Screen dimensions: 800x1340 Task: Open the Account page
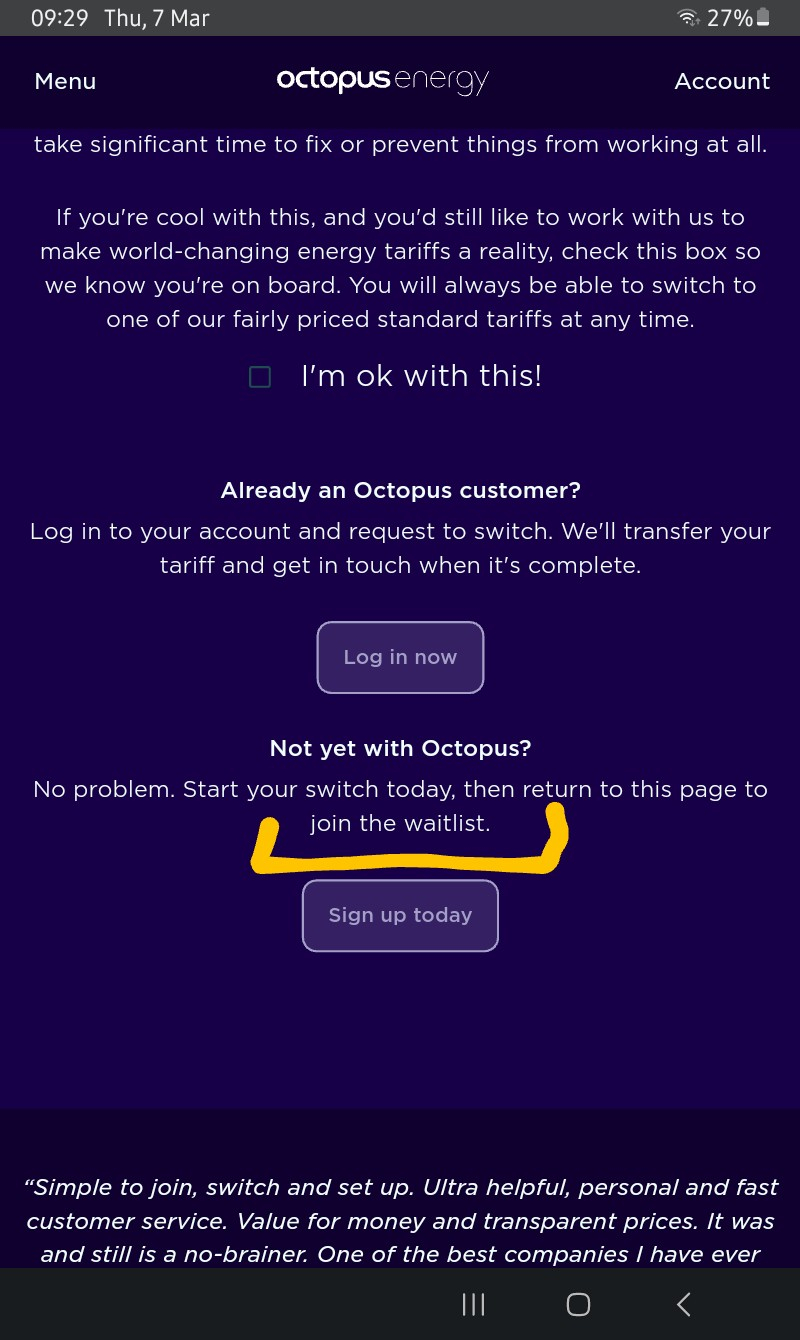(722, 82)
